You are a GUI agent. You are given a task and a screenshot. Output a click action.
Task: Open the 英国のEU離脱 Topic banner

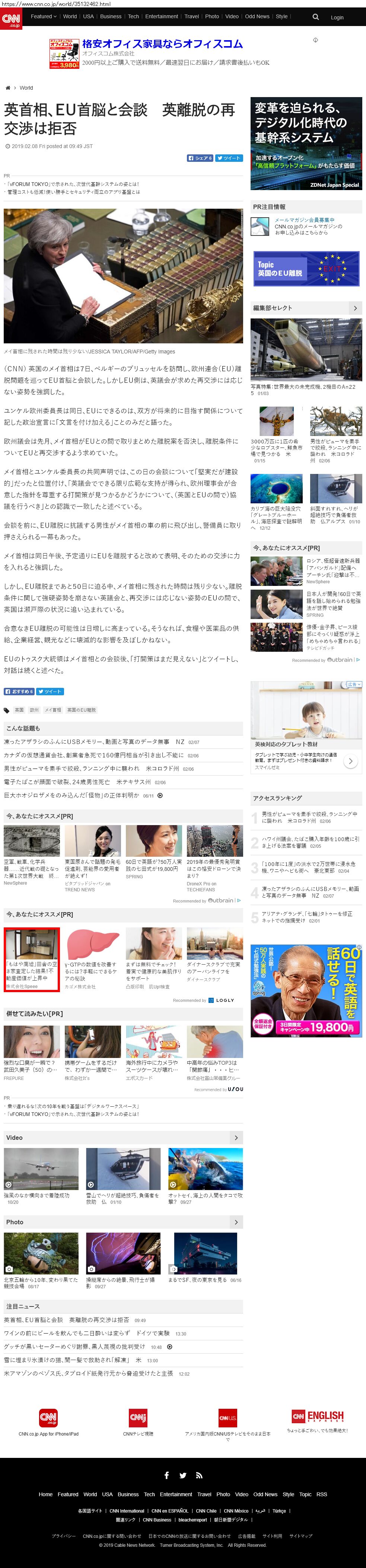click(306, 269)
